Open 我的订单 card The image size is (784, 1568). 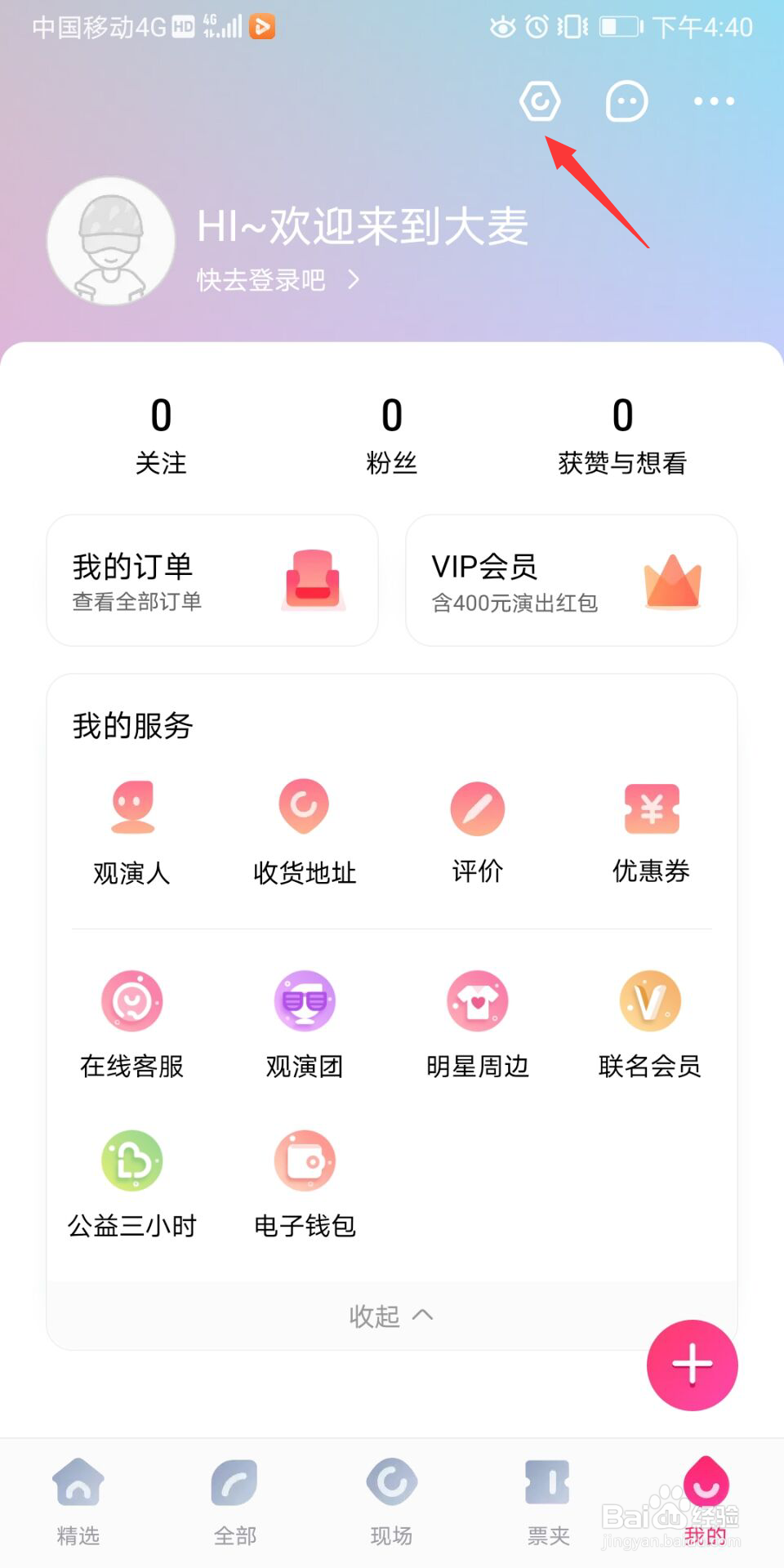point(212,581)
